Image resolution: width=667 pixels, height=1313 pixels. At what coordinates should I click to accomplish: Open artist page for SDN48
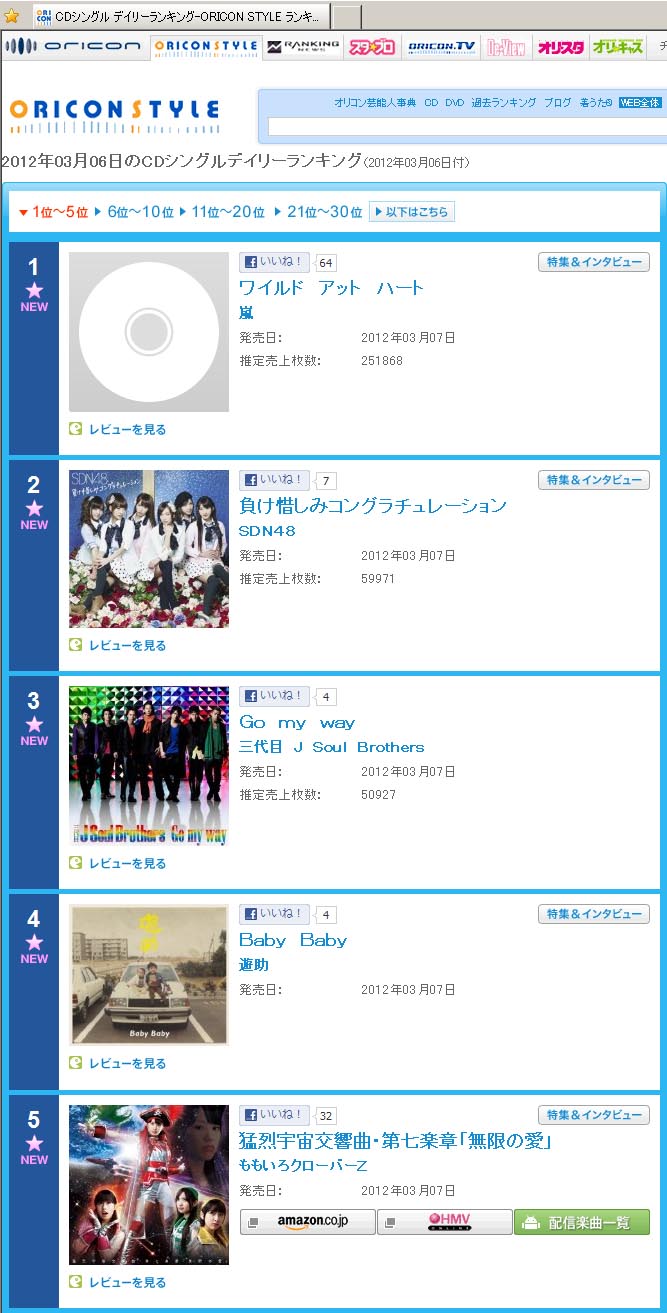[x=267, y=531]
